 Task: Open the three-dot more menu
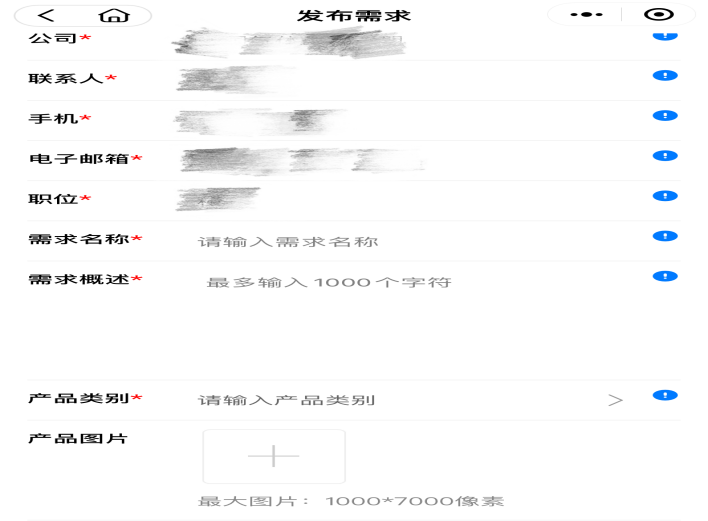(586, 15)
